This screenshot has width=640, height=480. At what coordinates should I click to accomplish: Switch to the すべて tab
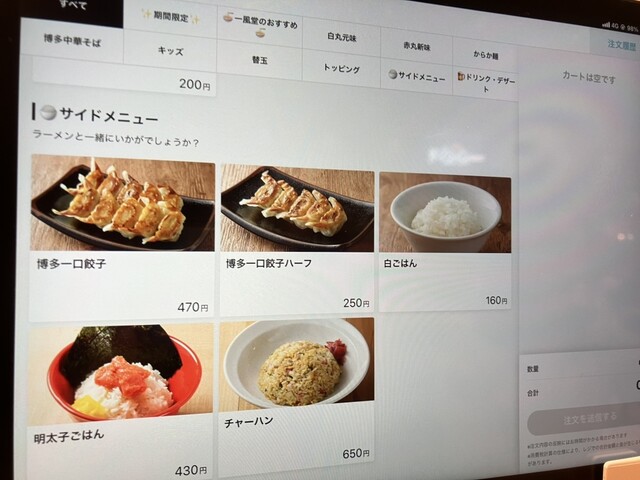point(70,7)
